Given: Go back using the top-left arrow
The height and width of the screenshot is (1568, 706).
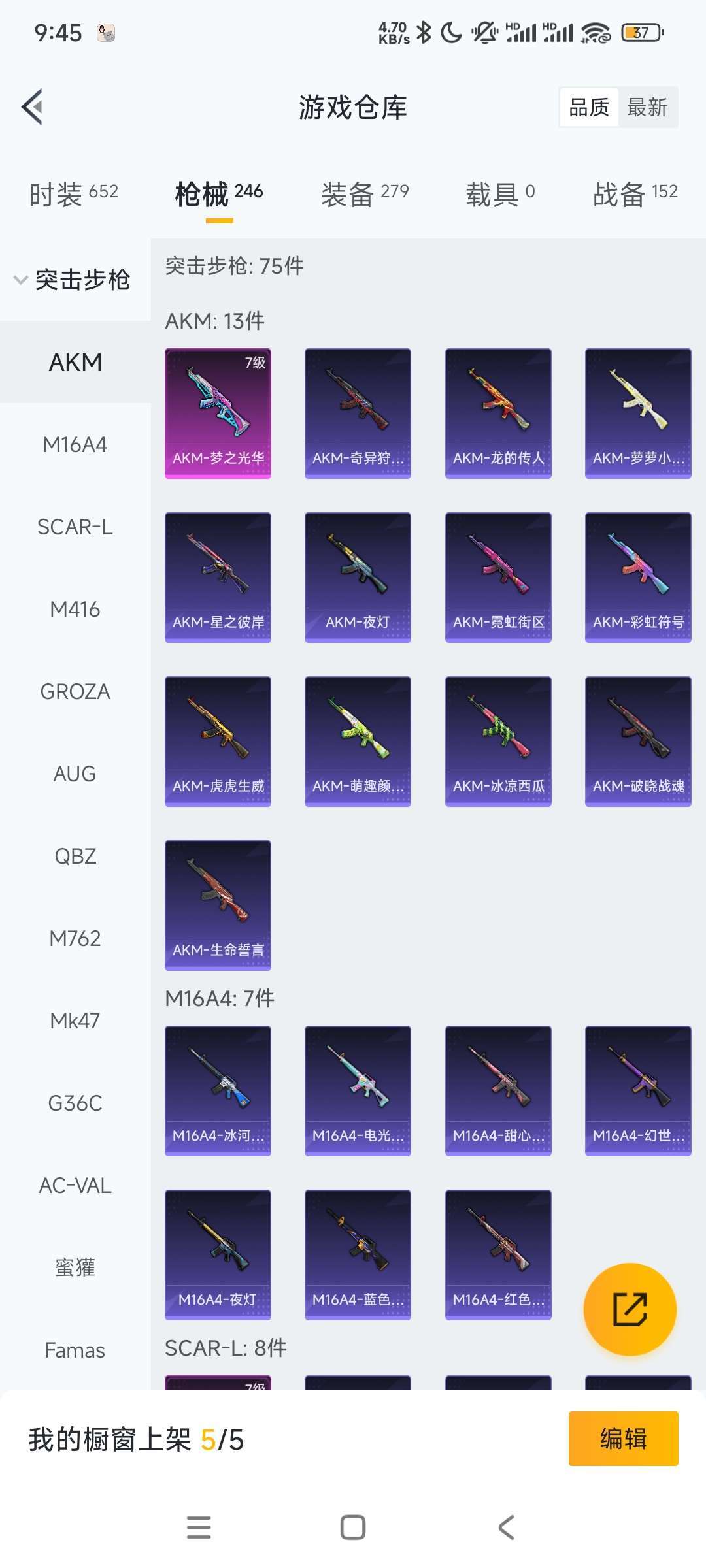Looking at the screenshot, I should click(32, 106).
